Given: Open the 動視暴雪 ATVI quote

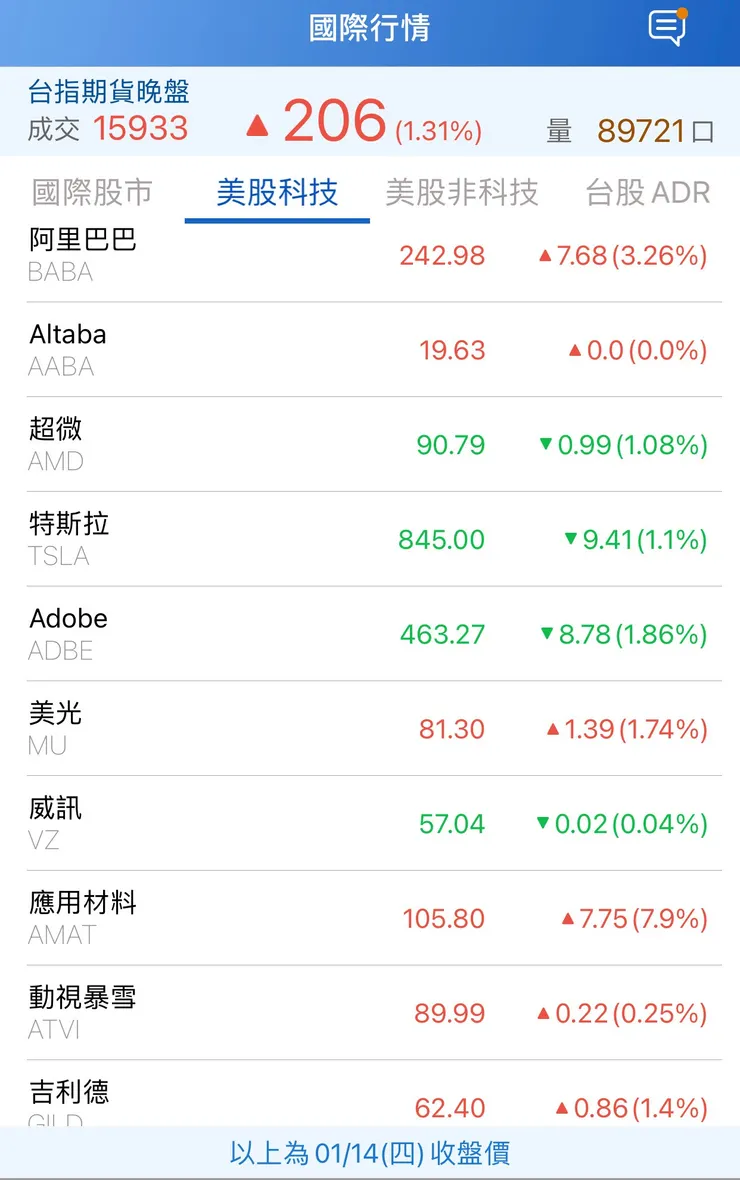Looking at the screenshot, I should pyautogui.click(x=370, y=1013).
